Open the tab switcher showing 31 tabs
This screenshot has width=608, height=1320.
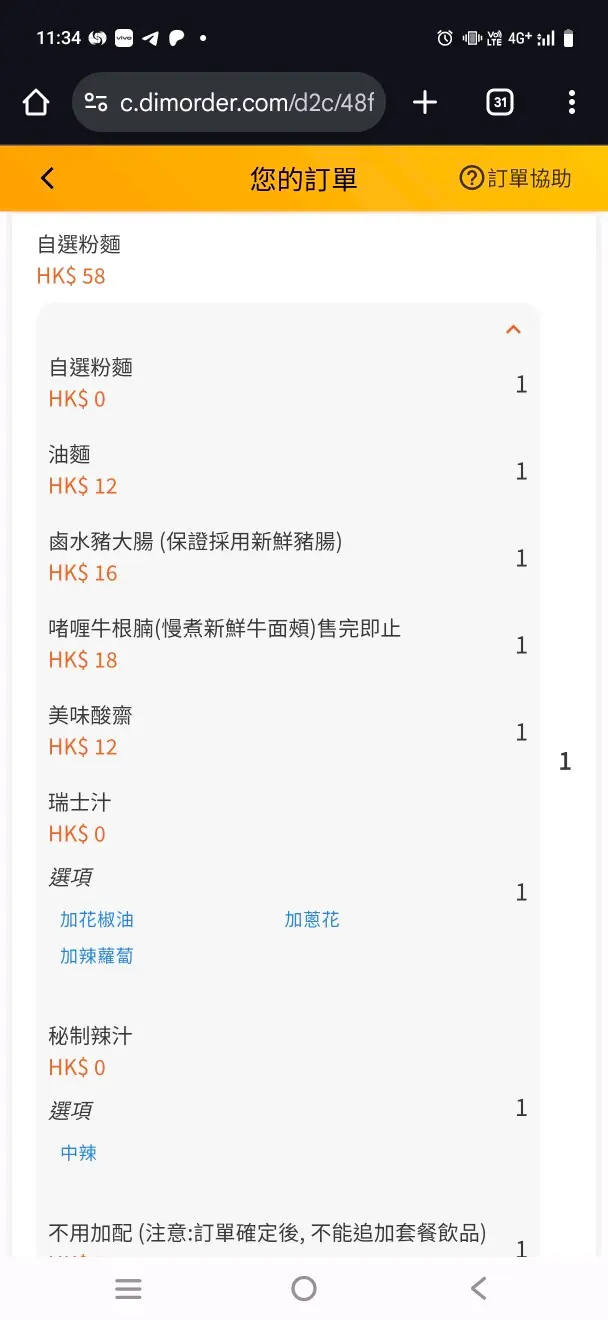click(x=499, y=102)
